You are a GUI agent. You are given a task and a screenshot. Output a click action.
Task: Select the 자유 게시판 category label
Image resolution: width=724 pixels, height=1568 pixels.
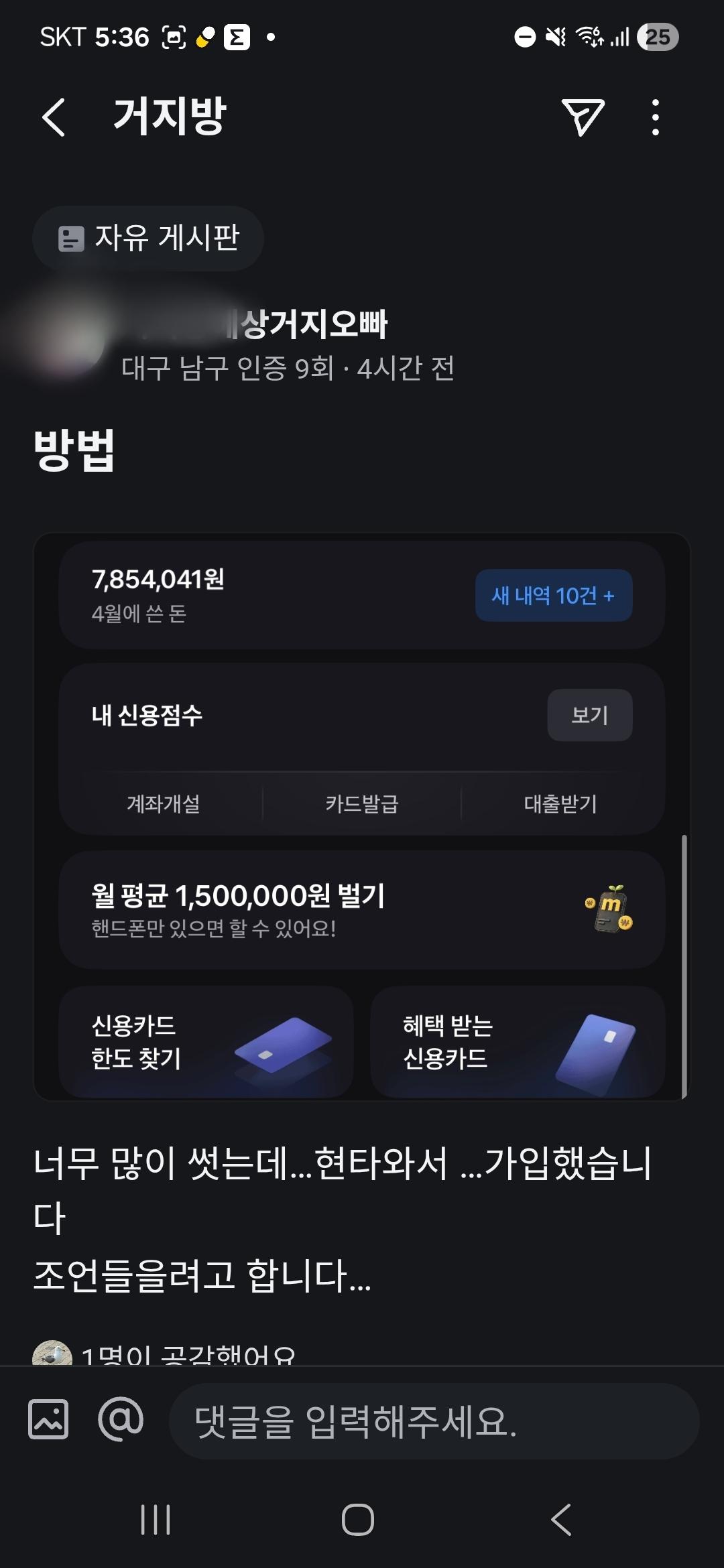pos(170,238)
